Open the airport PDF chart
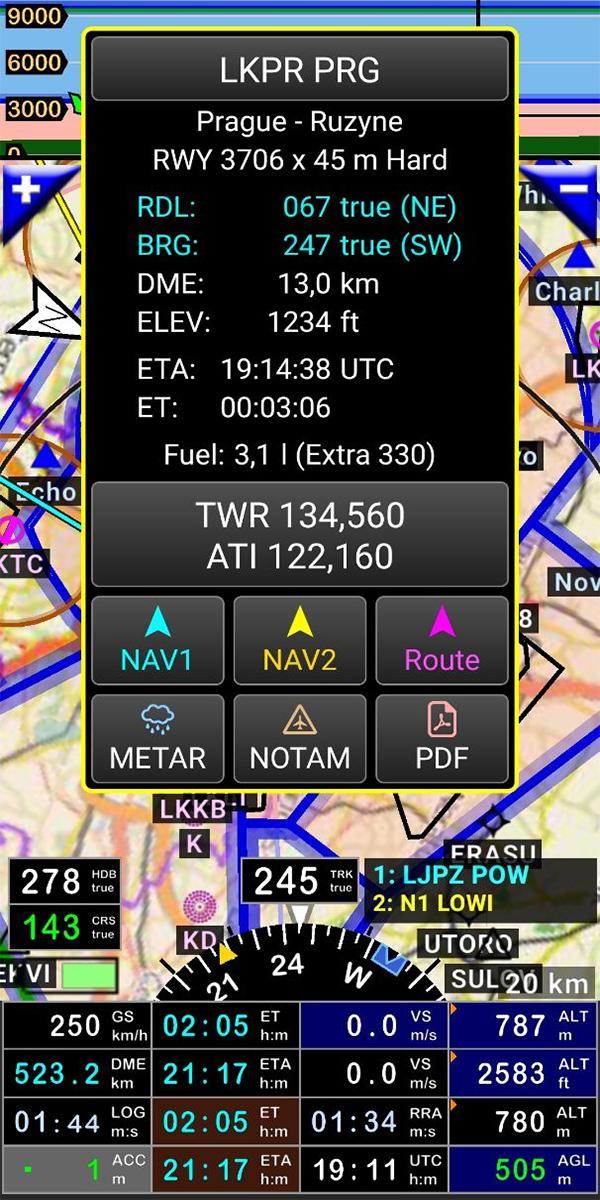The height and width of the screenshot is (1200, 600). click(x=442, y=739)
